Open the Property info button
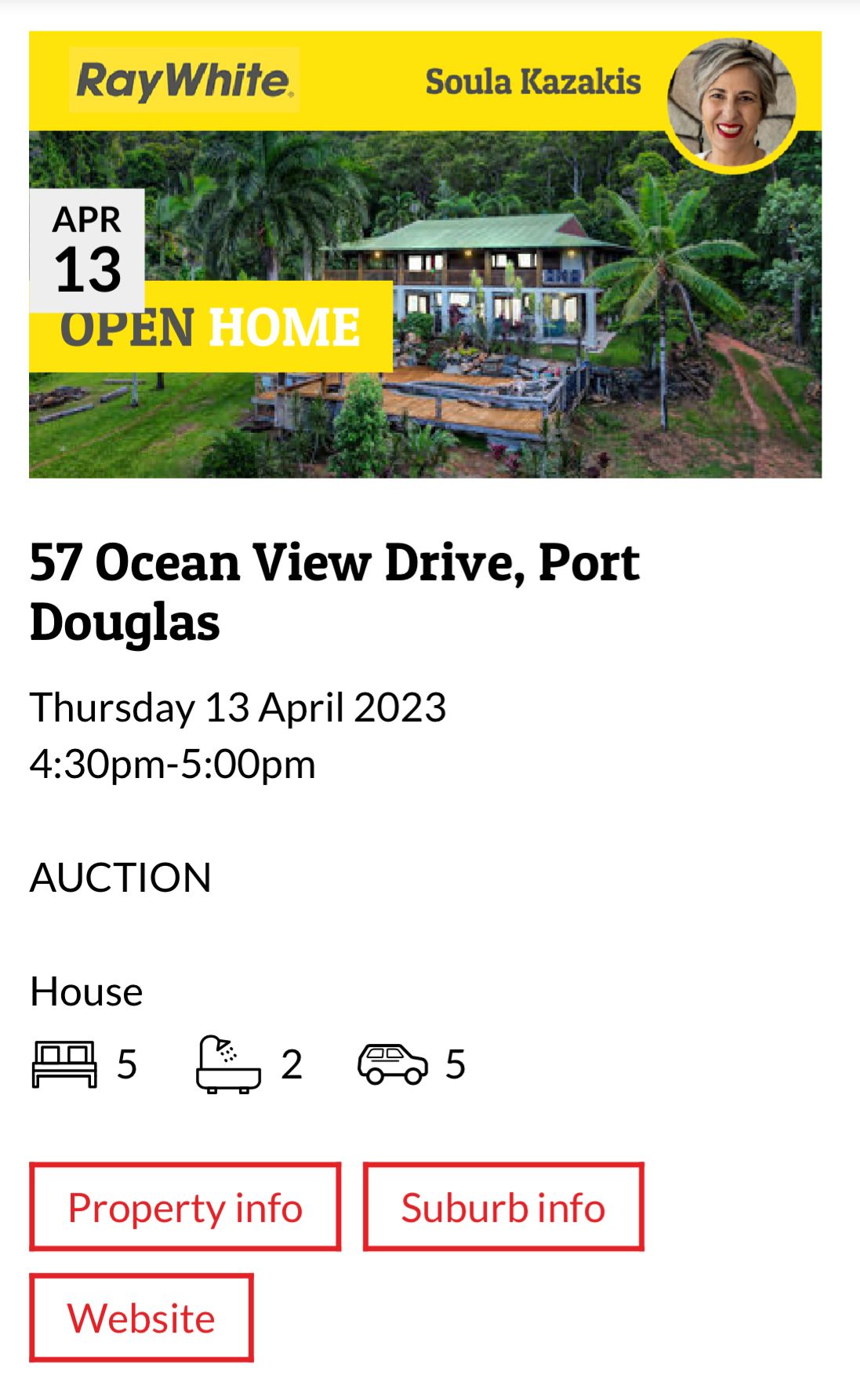Viewport: 860px width, 1400px height. click(x=185, y=1206)
